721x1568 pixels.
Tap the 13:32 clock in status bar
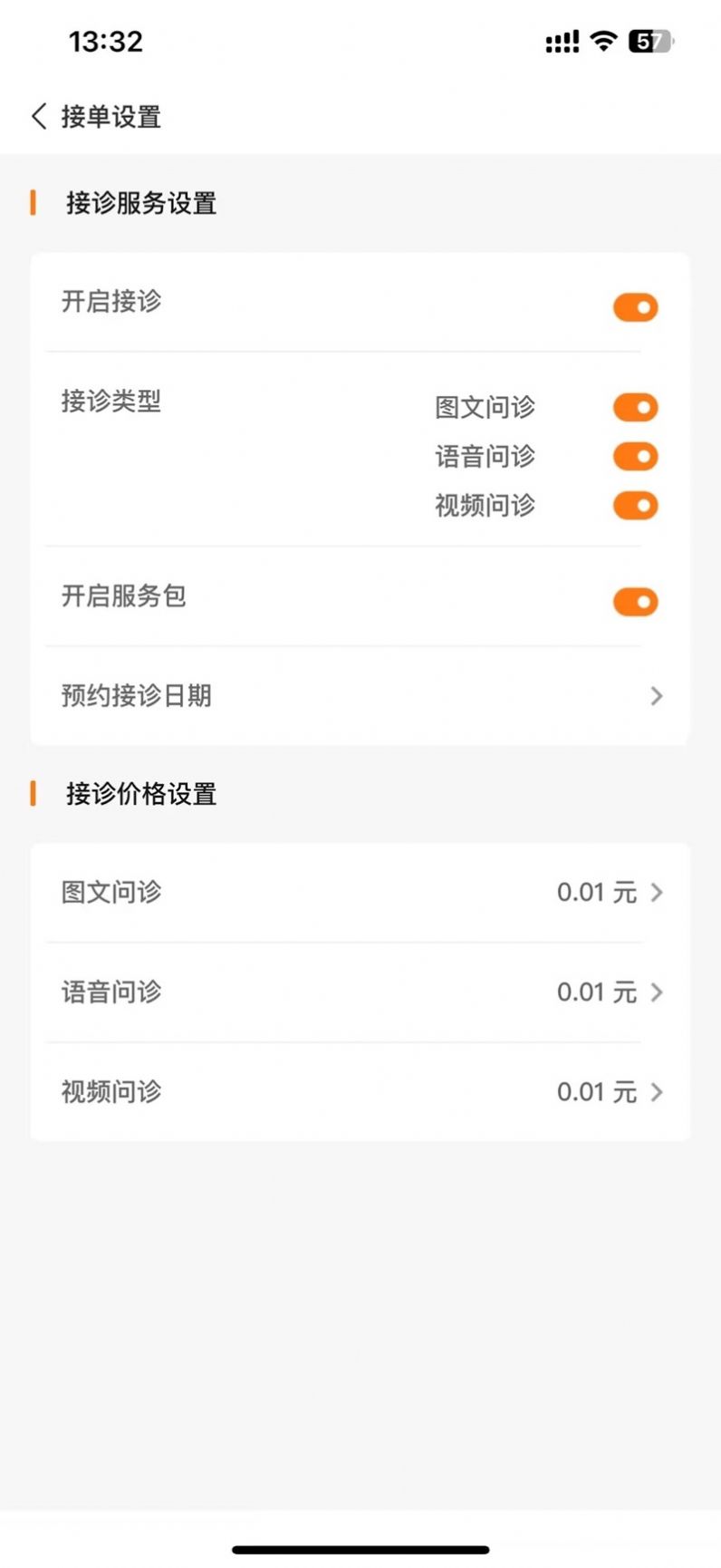point(104,41)
